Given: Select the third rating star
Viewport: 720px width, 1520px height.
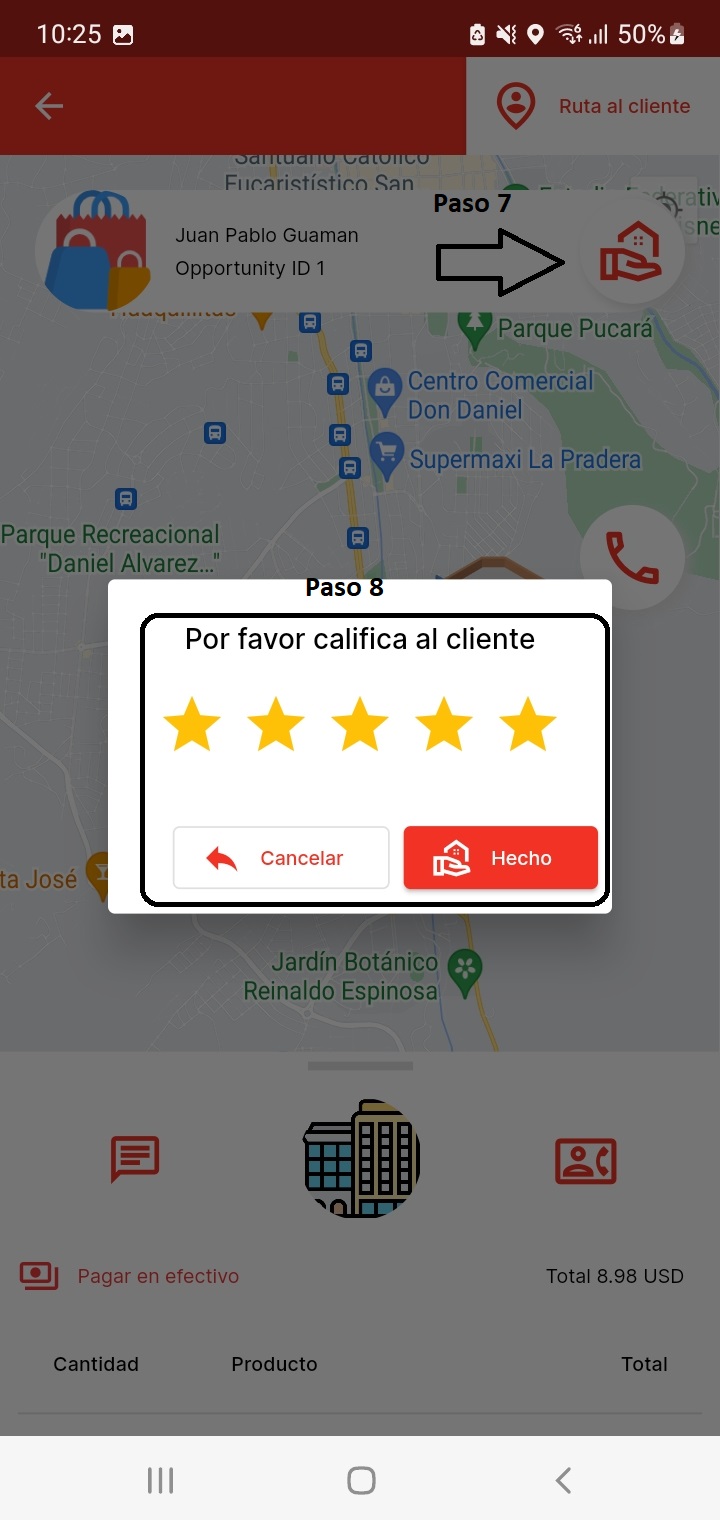Looking at the screenshot, I should coord(360,724).
